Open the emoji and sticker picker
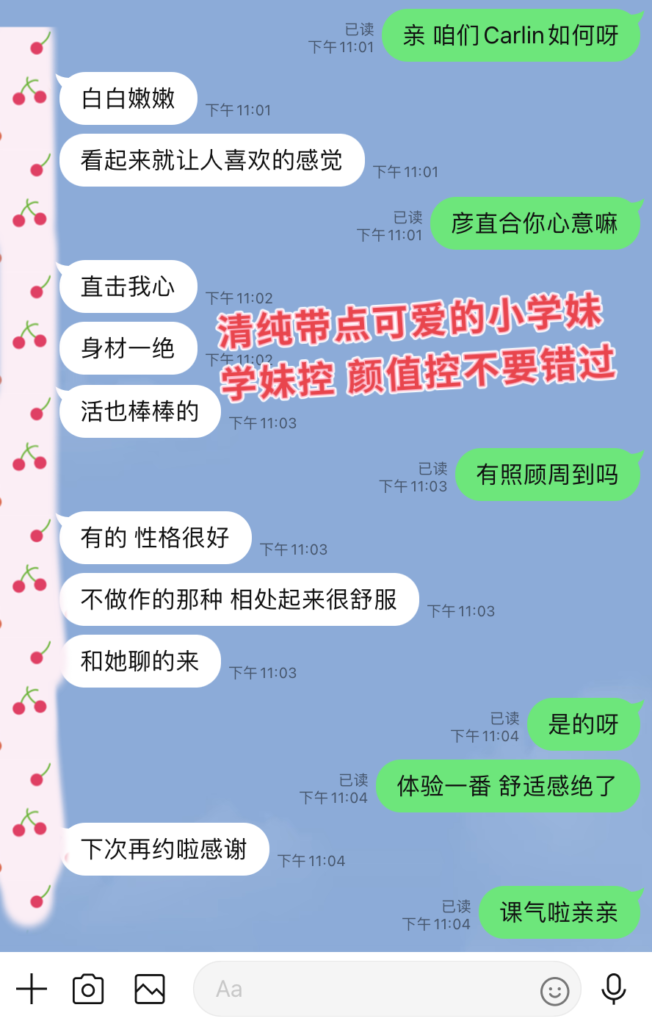This screenshot has height=1024, width=652. click(554, 990)
